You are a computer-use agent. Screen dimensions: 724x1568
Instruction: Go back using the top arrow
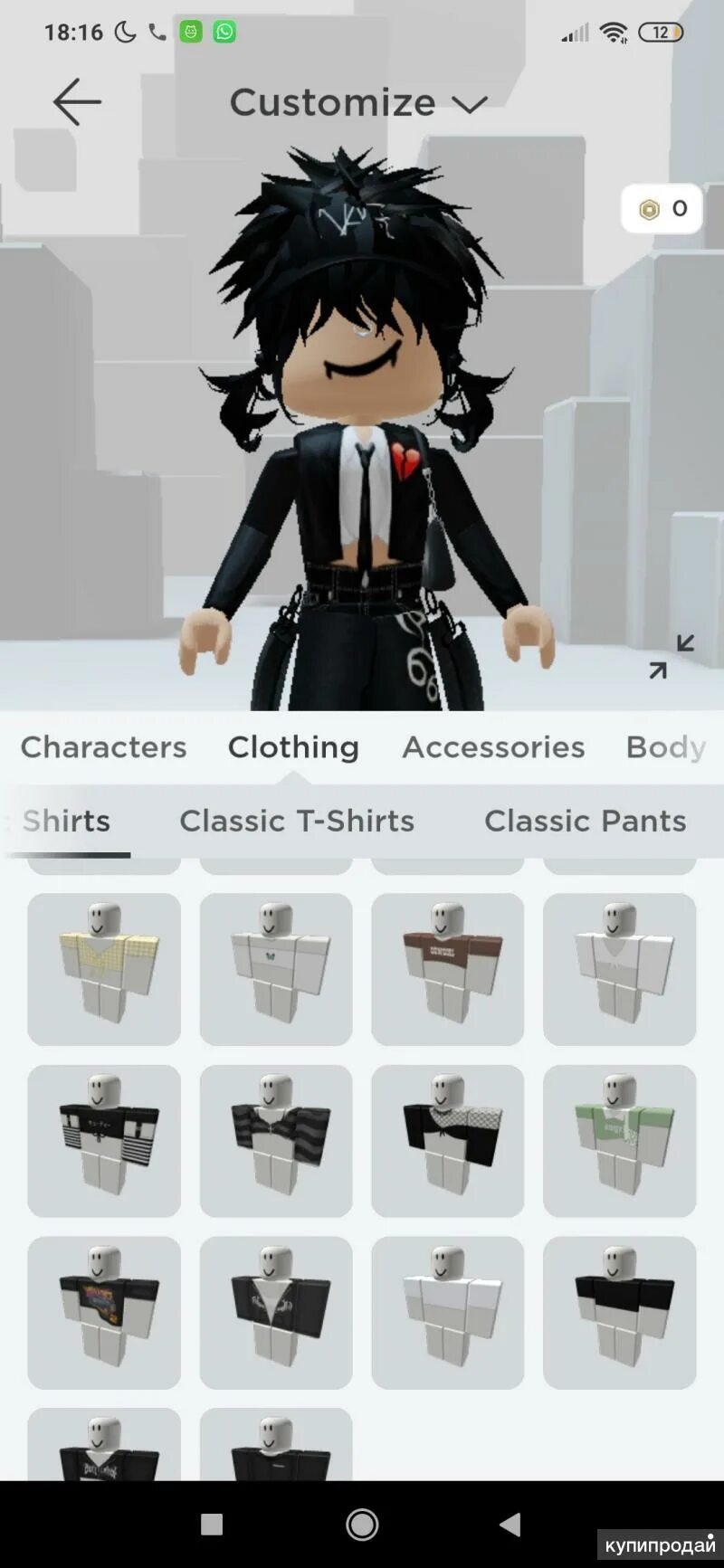pyautogui.click(x=77, y=101)
